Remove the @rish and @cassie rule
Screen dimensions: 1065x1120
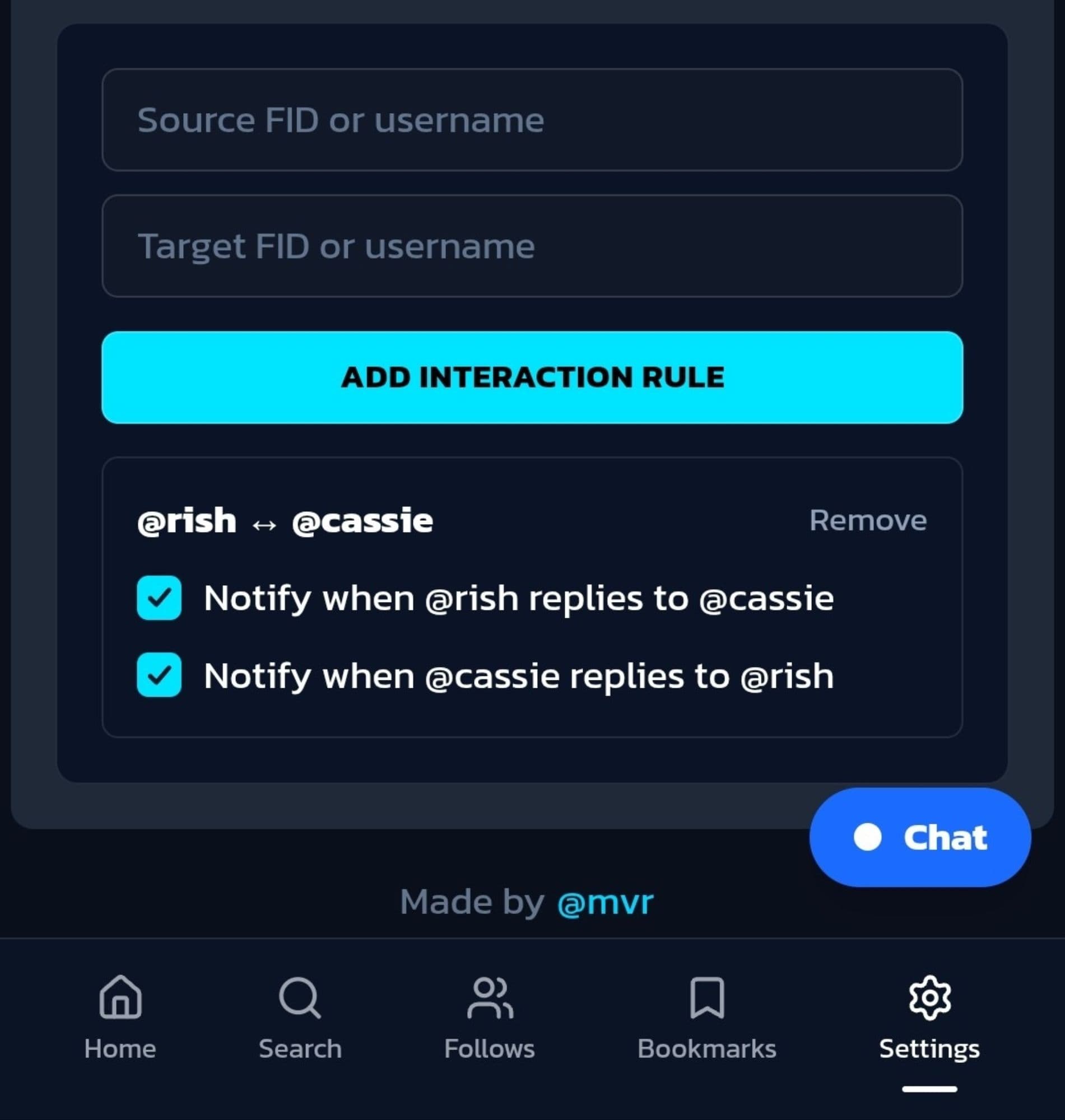coord(867,520)
